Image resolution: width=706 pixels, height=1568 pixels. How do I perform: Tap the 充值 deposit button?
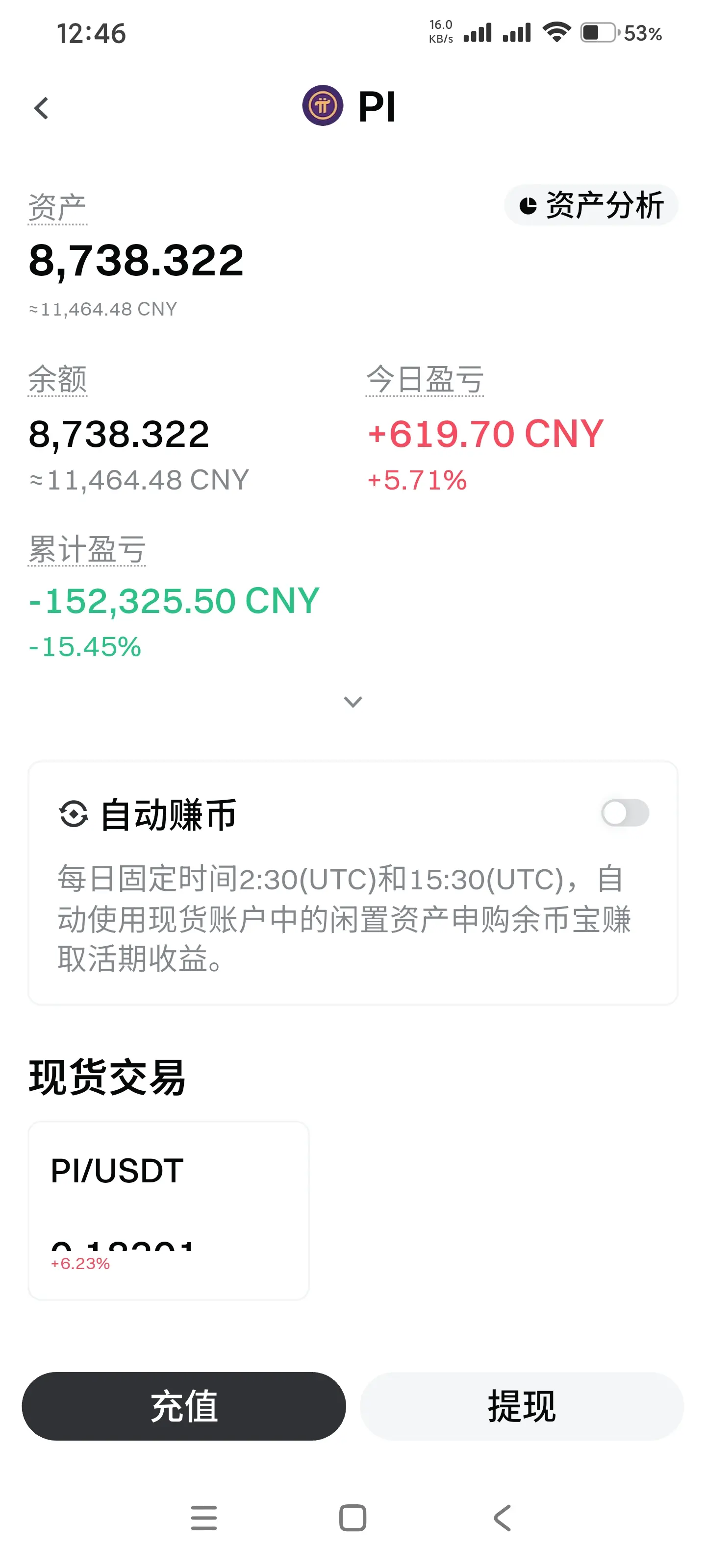[x=184, y=1406]
